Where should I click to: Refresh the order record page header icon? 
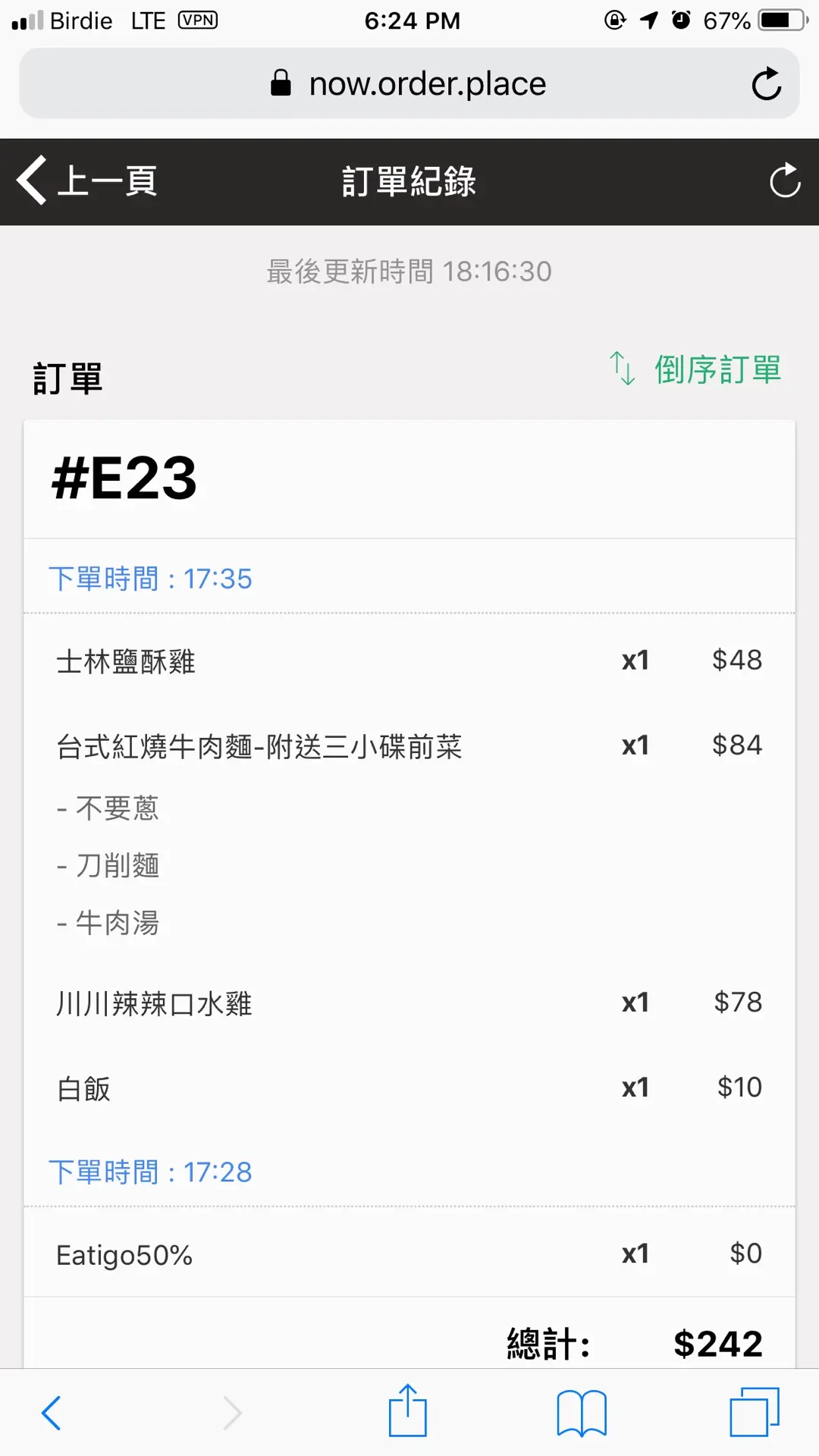(785, 181)
